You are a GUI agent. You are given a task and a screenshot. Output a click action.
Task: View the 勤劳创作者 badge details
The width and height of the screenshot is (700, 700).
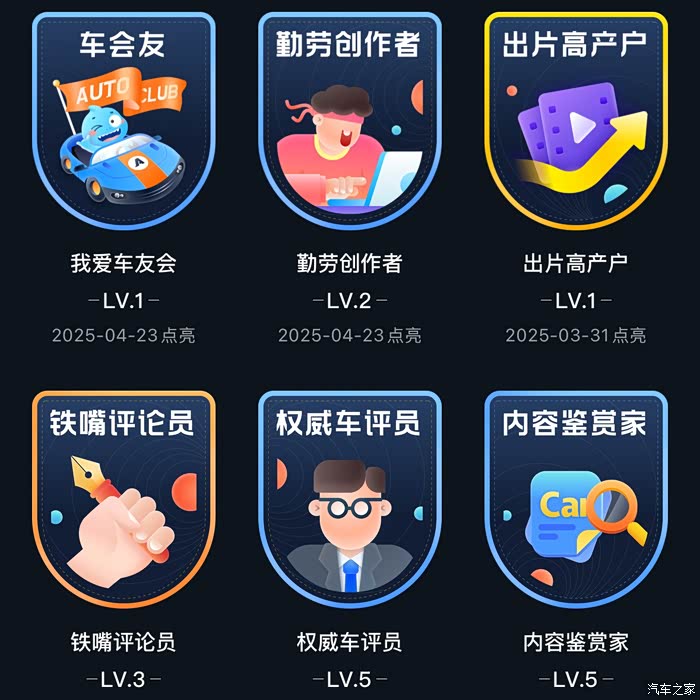point(349,120)
